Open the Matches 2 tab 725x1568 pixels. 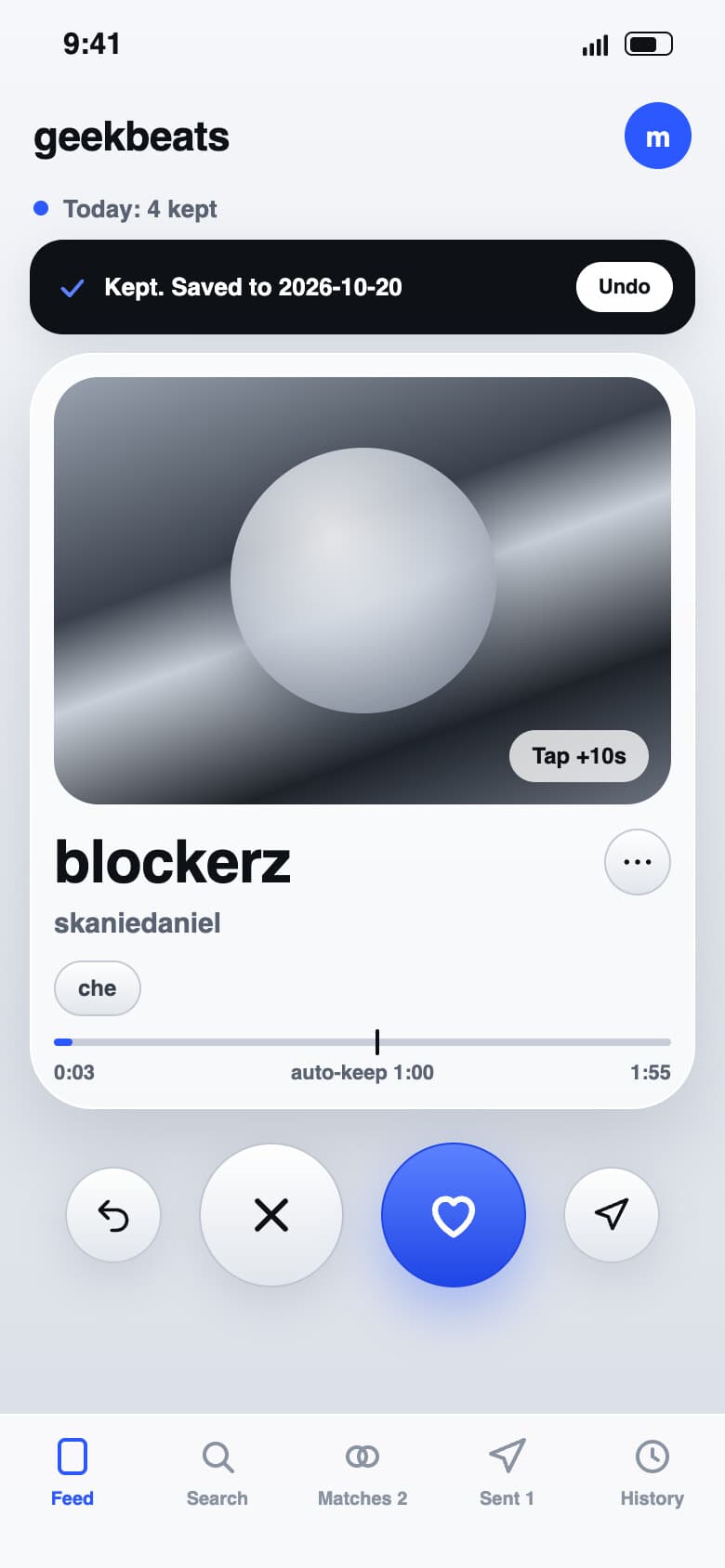tap(362, 1473)
